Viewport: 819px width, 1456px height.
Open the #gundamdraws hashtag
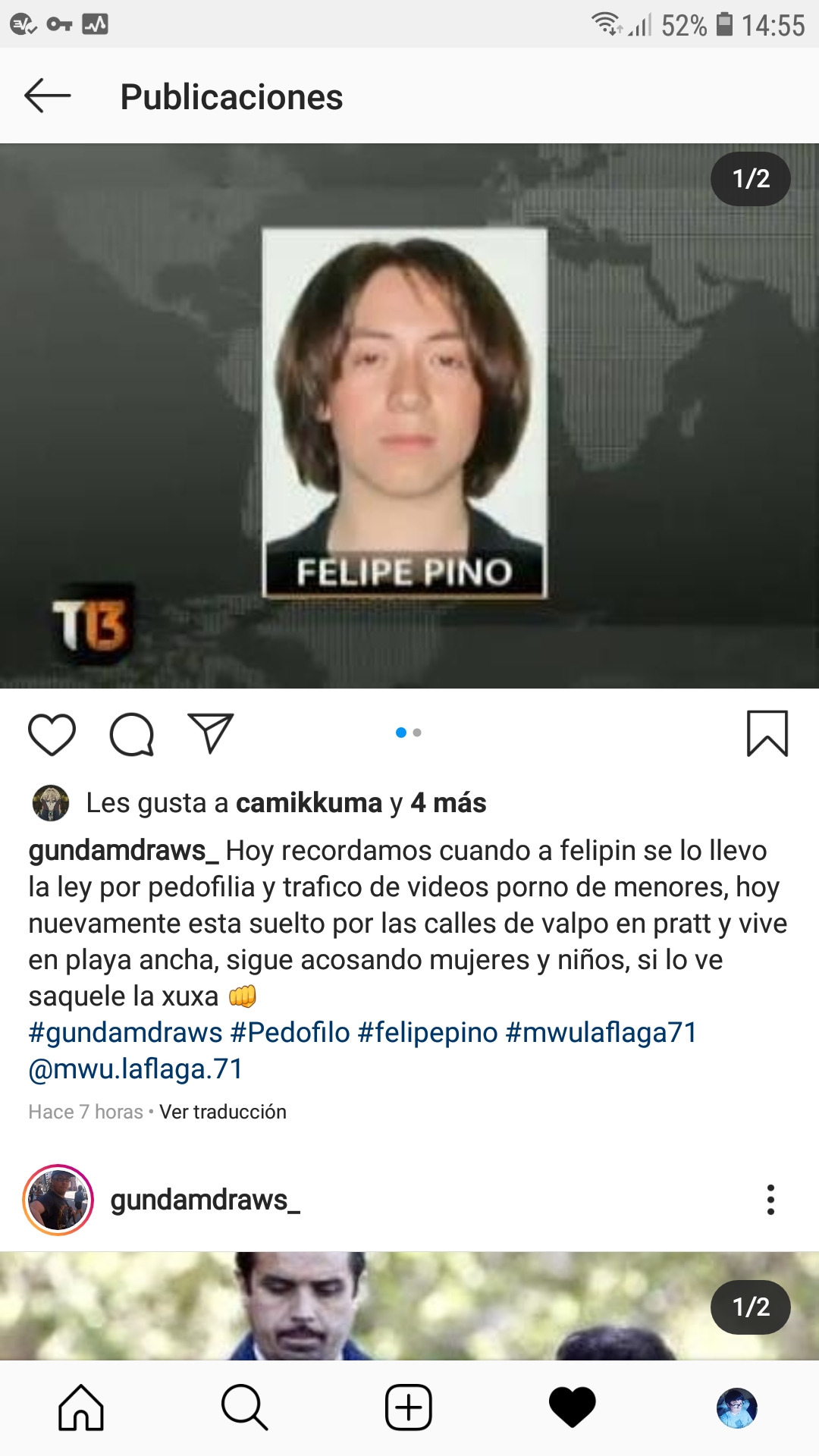coord(125,1032)
